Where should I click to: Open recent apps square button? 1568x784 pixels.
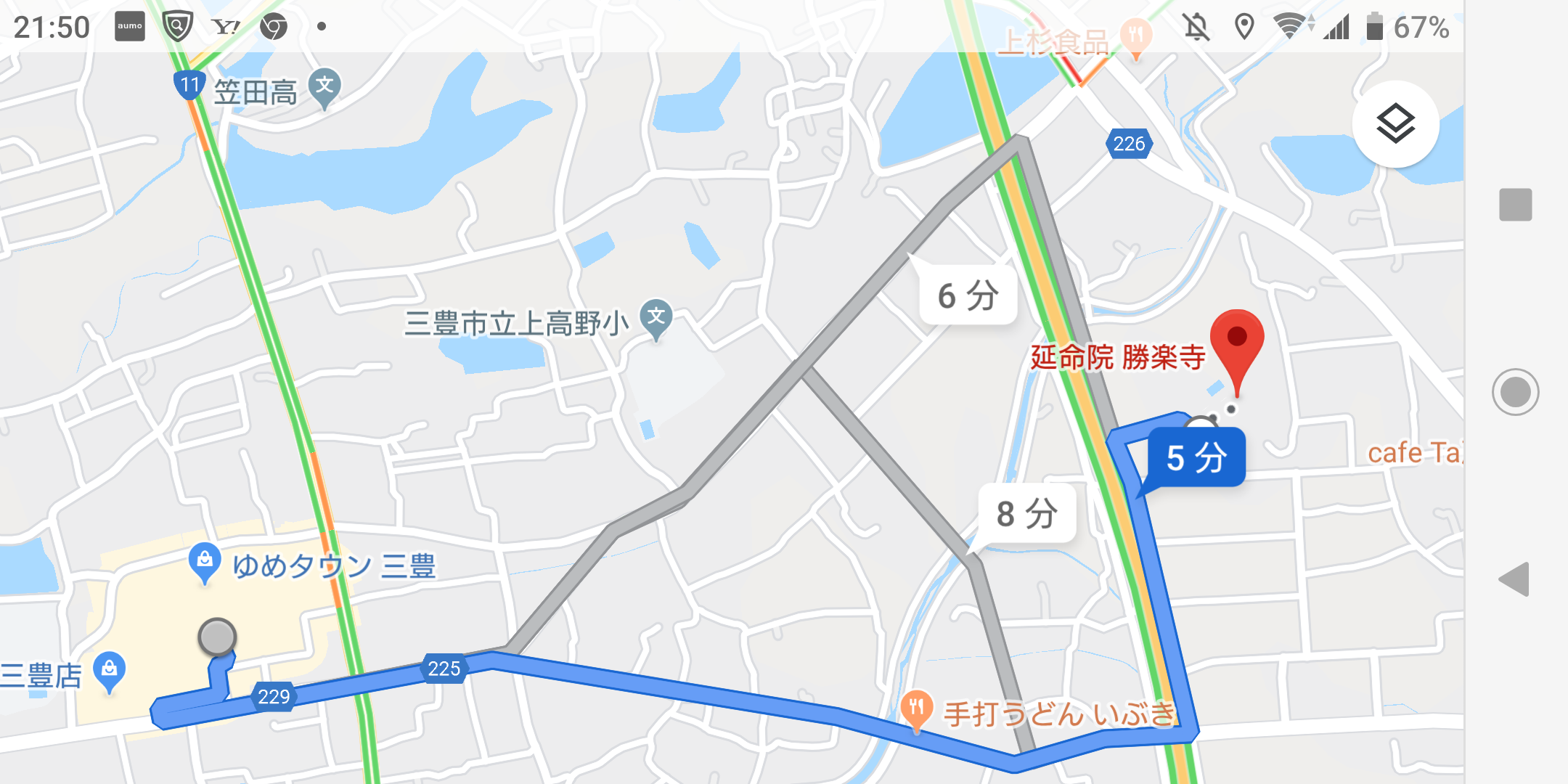[x=1515, y=205]
